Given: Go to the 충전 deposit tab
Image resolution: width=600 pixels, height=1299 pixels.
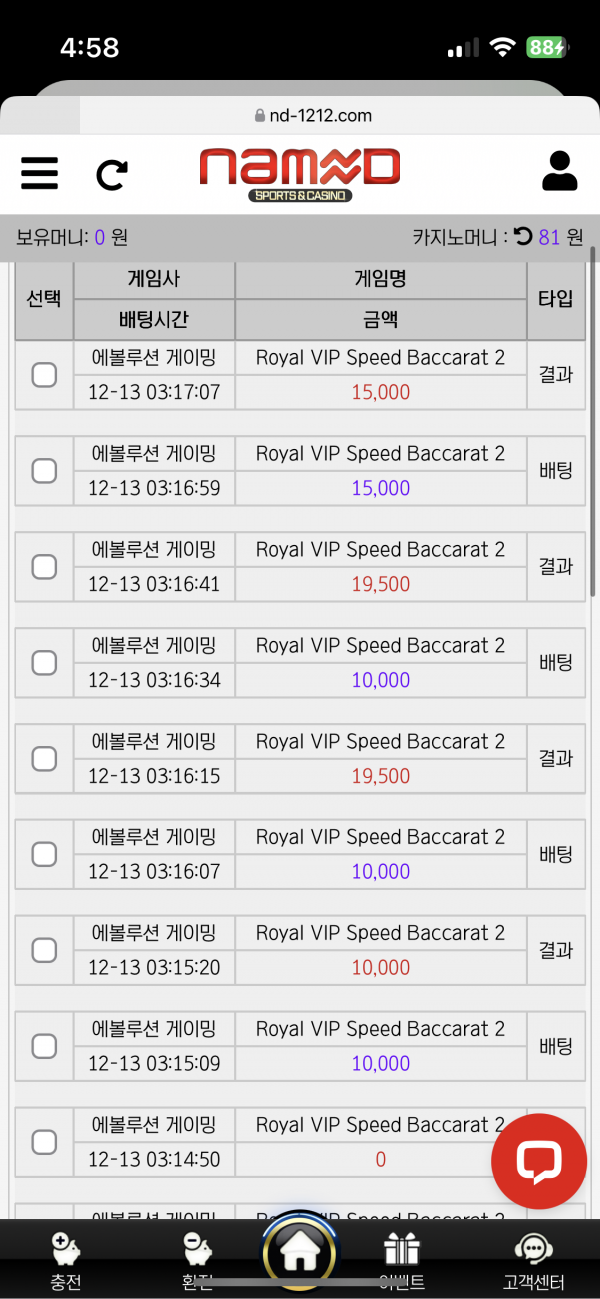Looking at the screenshot, I should (66, 1262).
